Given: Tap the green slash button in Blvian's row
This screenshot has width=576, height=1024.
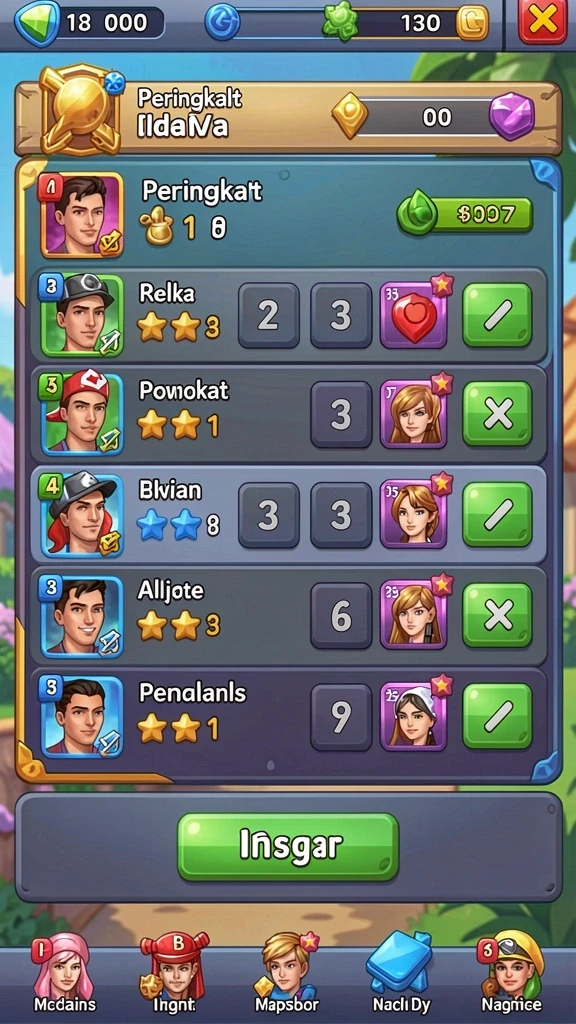Looking at the screenshot, I should 497,515.
